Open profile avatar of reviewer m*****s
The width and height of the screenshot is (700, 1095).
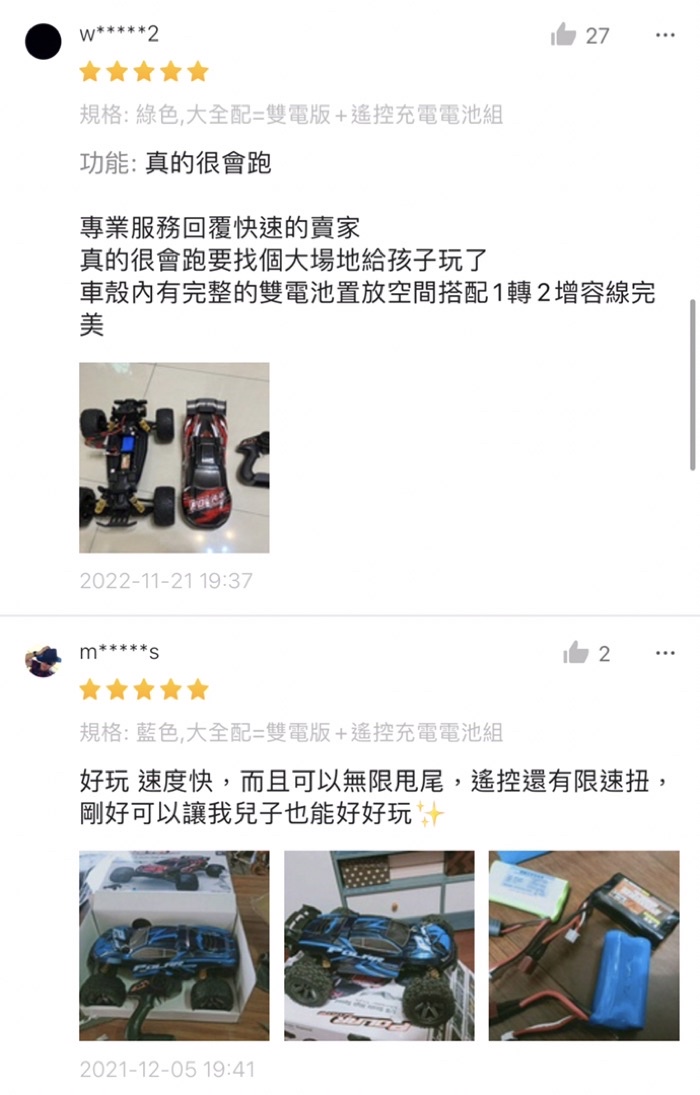point(43,660)
